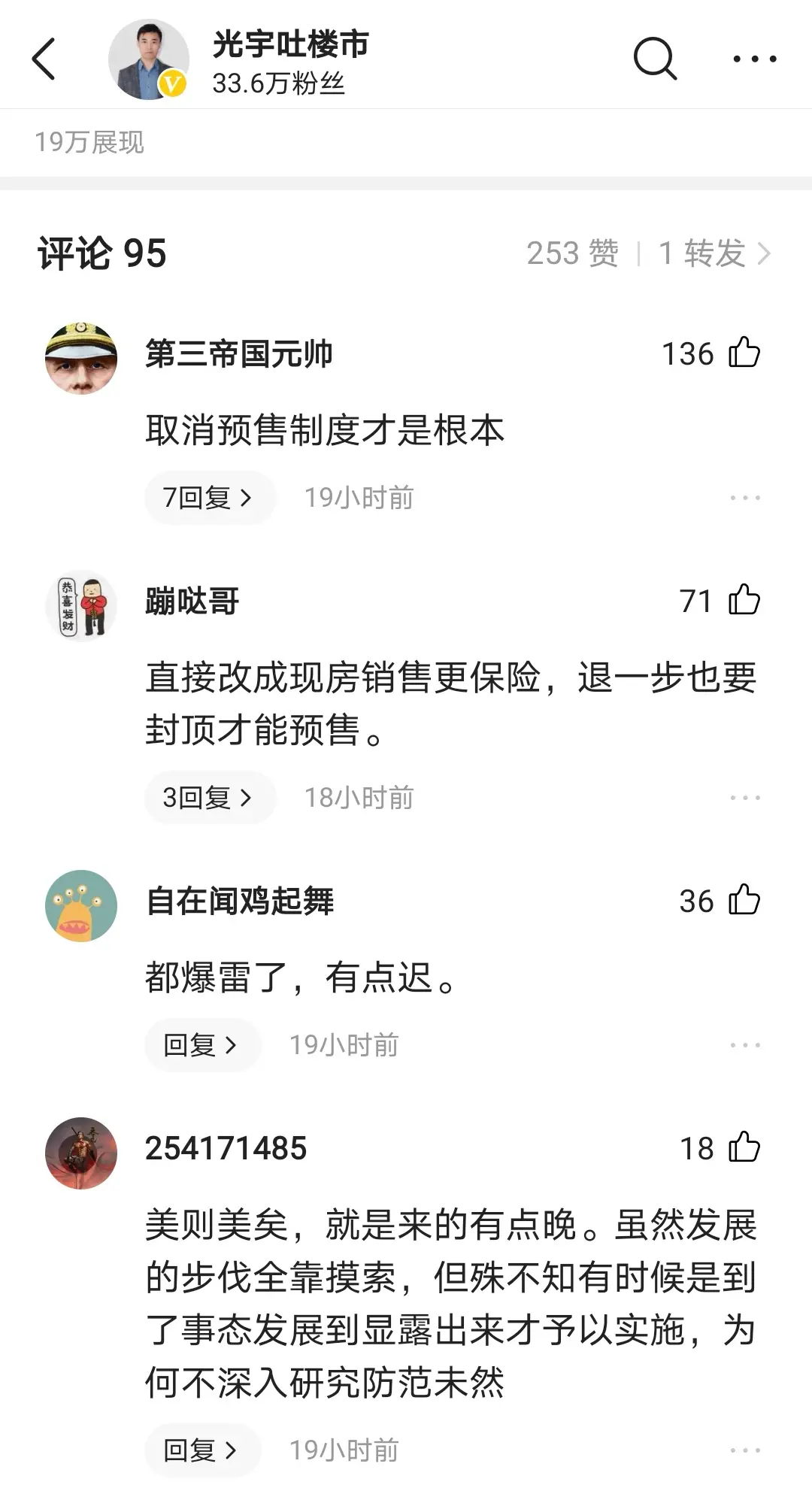812x1500 pixels.
Task: Expand the 7回复 replies under 第三帝国元帅
Action: pos(208,498)
